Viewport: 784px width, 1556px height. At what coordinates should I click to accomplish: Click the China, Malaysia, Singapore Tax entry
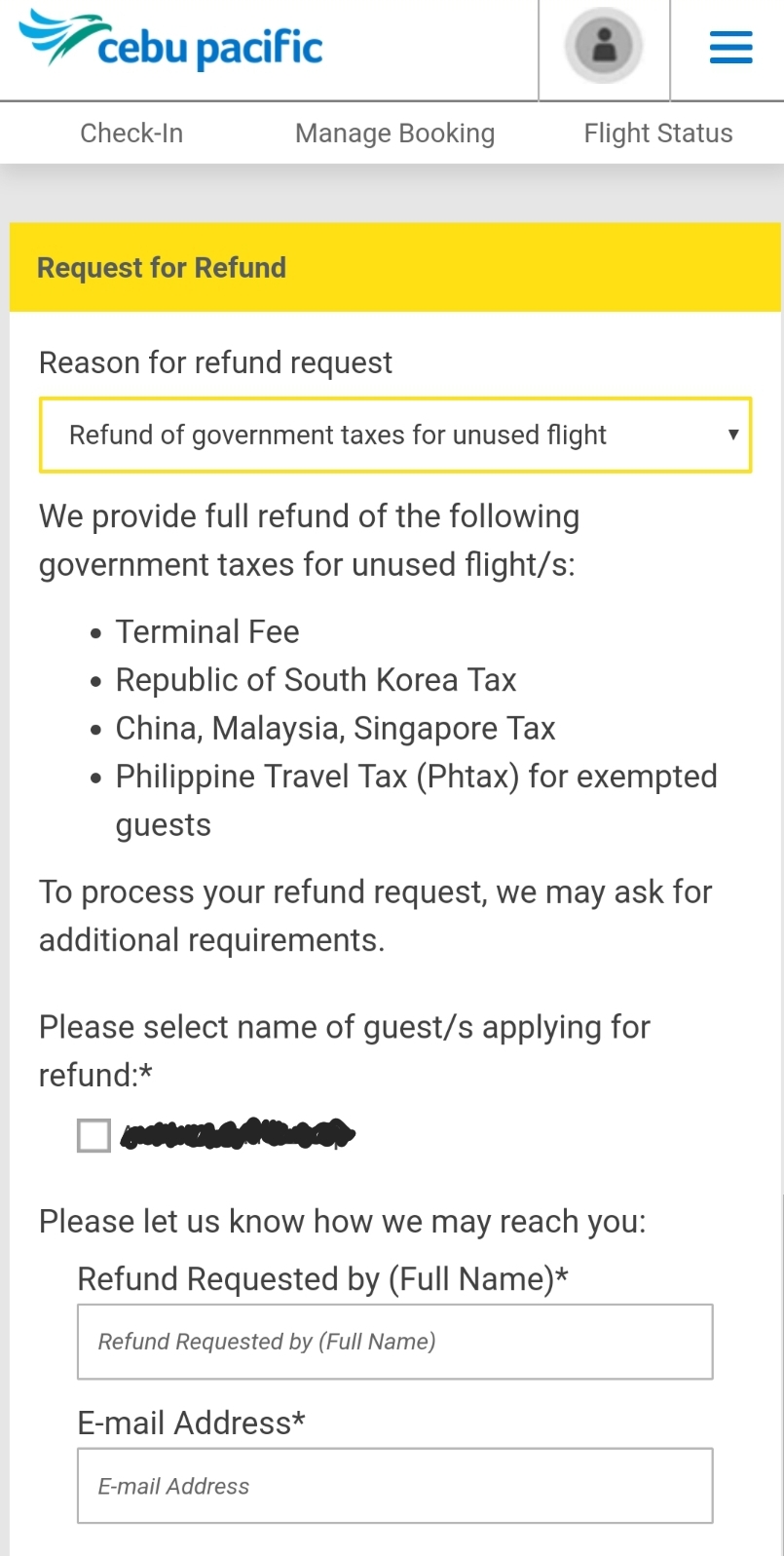point(335,728)
